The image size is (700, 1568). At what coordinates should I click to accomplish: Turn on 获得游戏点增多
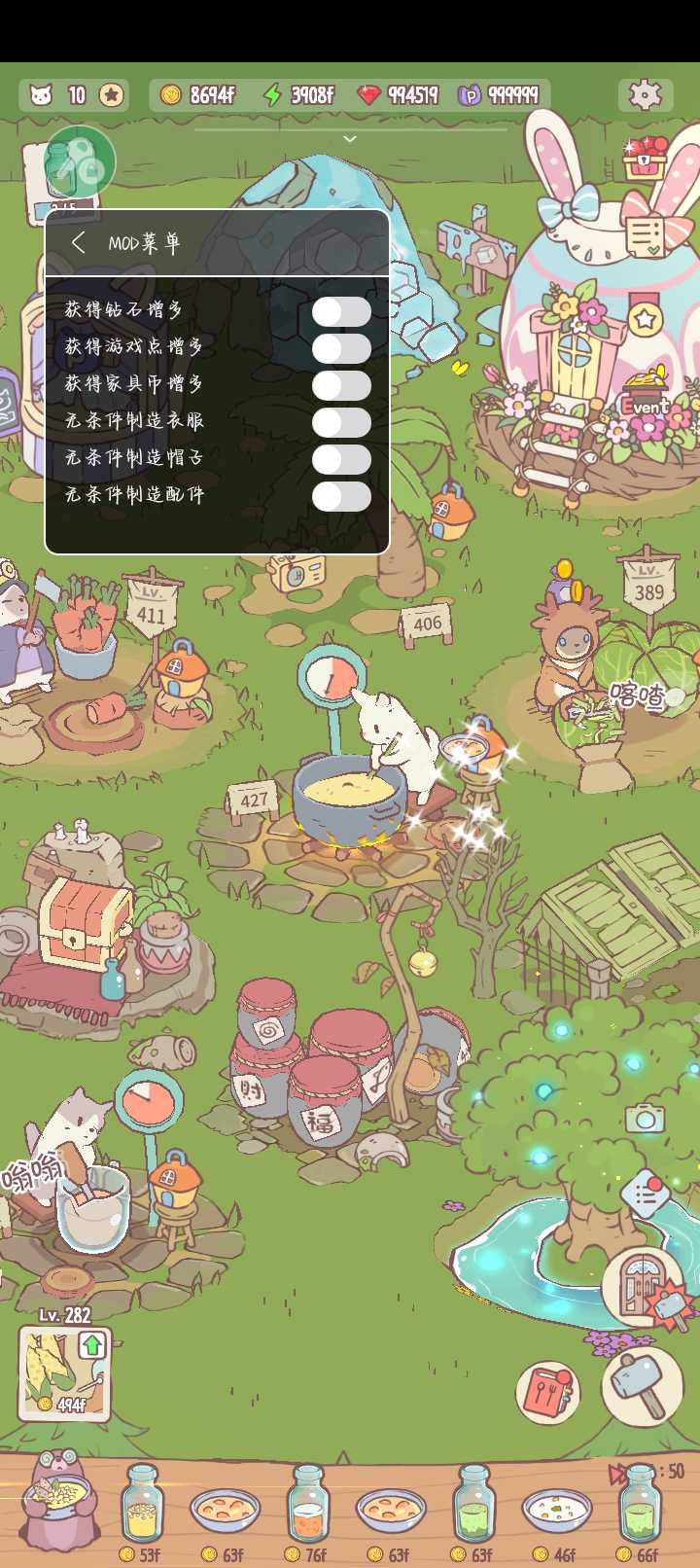point(341,348)
